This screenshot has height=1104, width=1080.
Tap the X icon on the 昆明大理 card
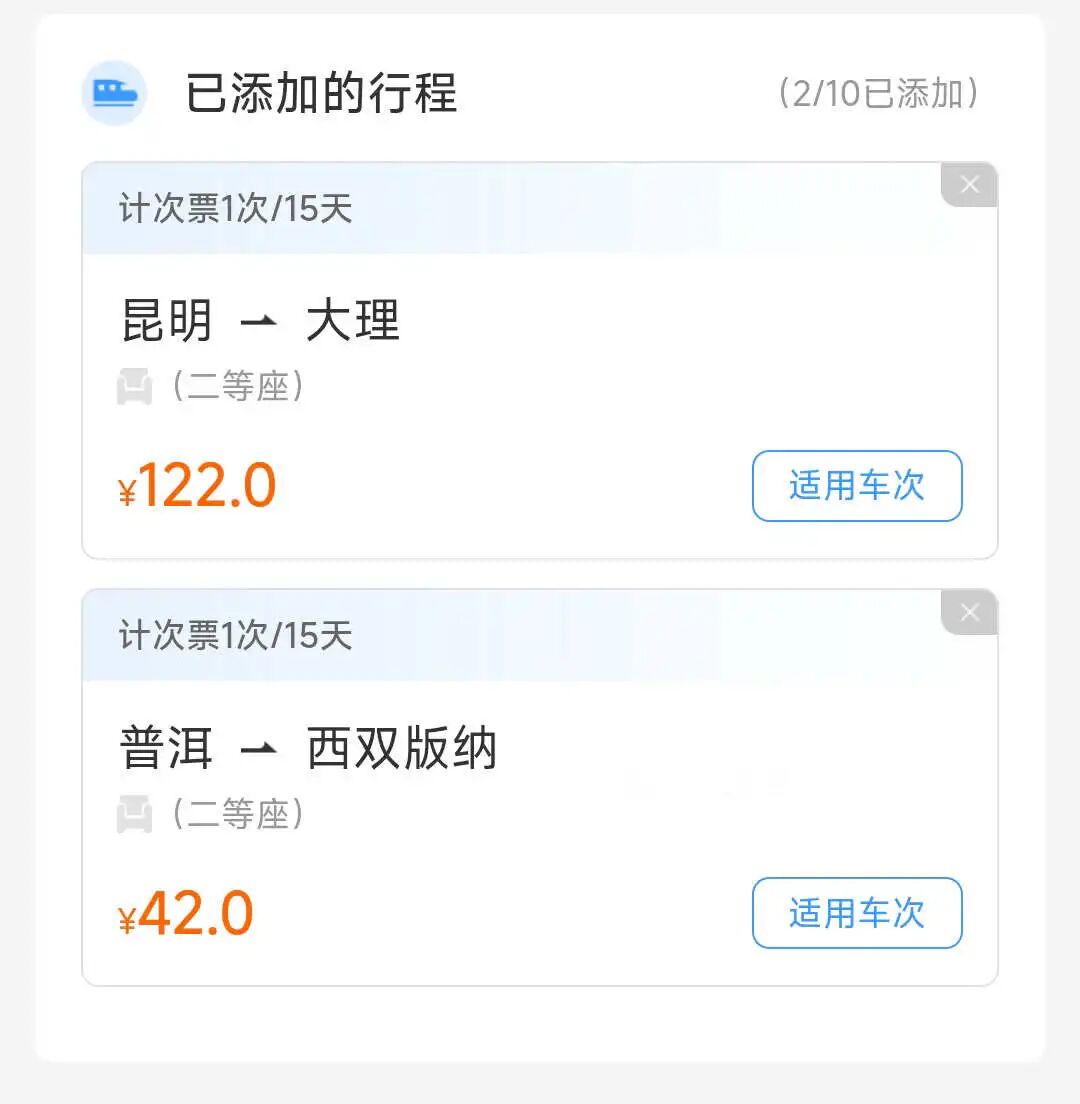(968, 184)
